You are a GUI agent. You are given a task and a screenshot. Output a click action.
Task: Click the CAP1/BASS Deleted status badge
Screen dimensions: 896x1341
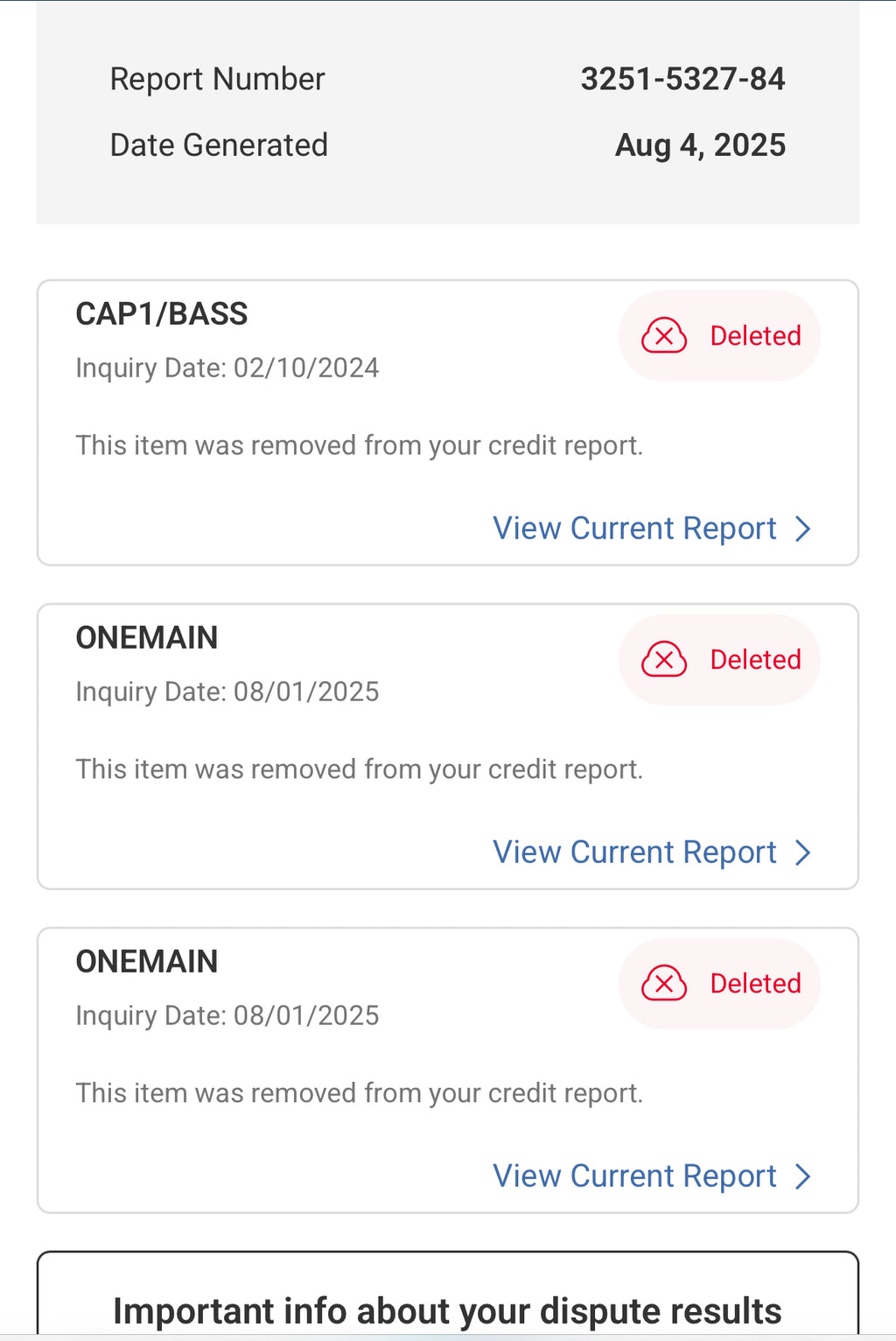tap(719, 336)
